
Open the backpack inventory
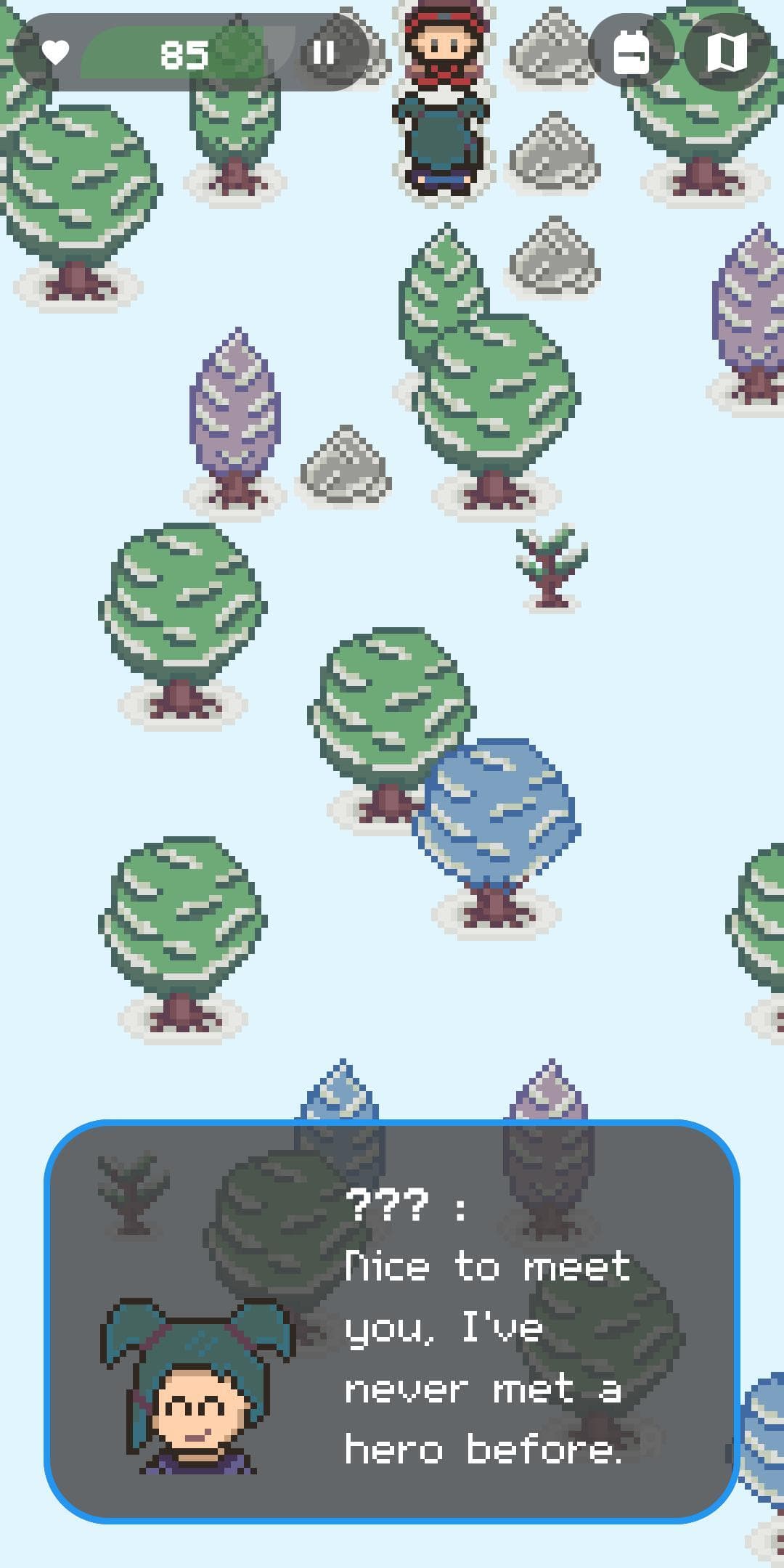[631, 52]
